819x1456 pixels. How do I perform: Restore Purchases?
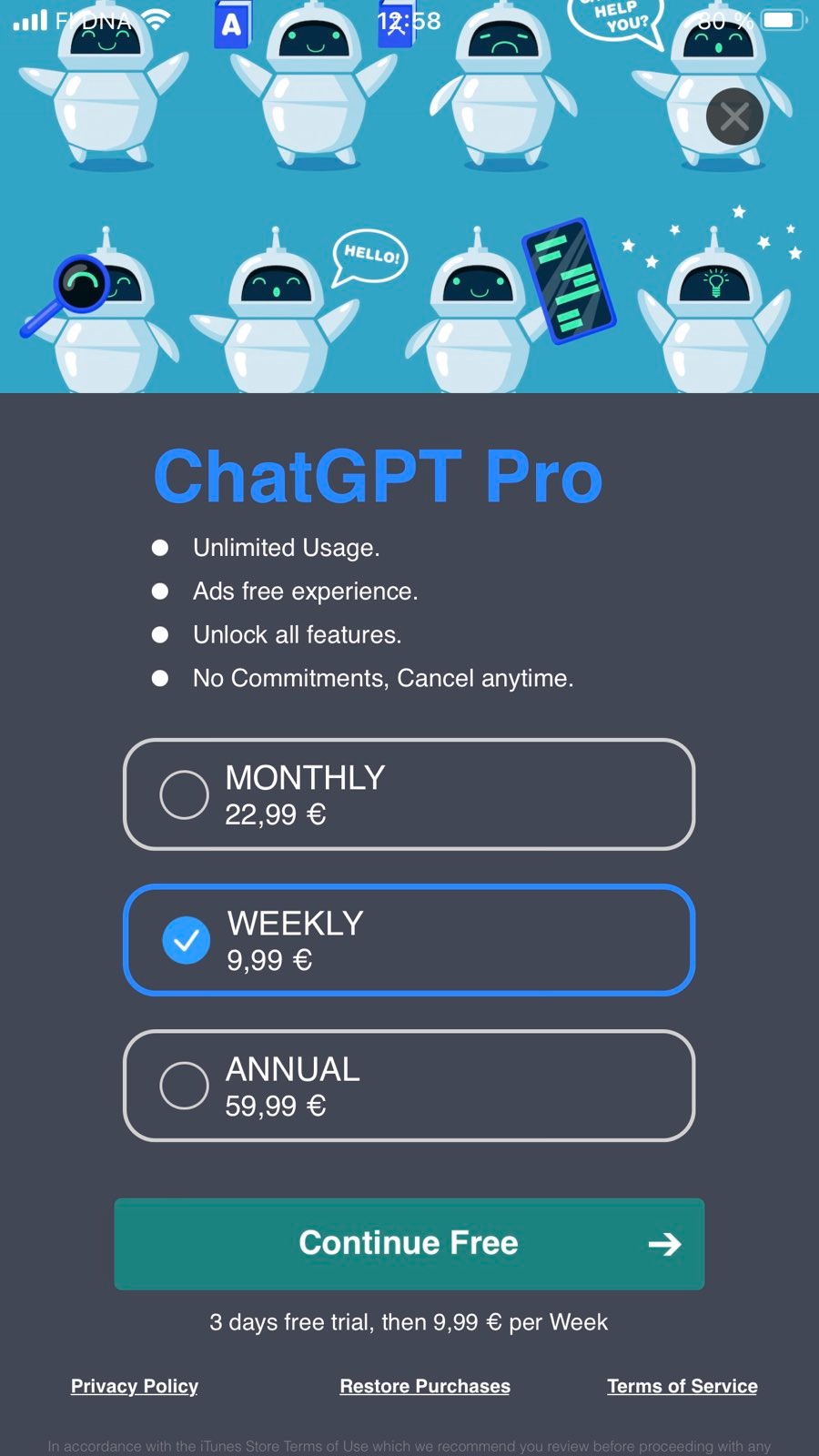[425, 1386]
